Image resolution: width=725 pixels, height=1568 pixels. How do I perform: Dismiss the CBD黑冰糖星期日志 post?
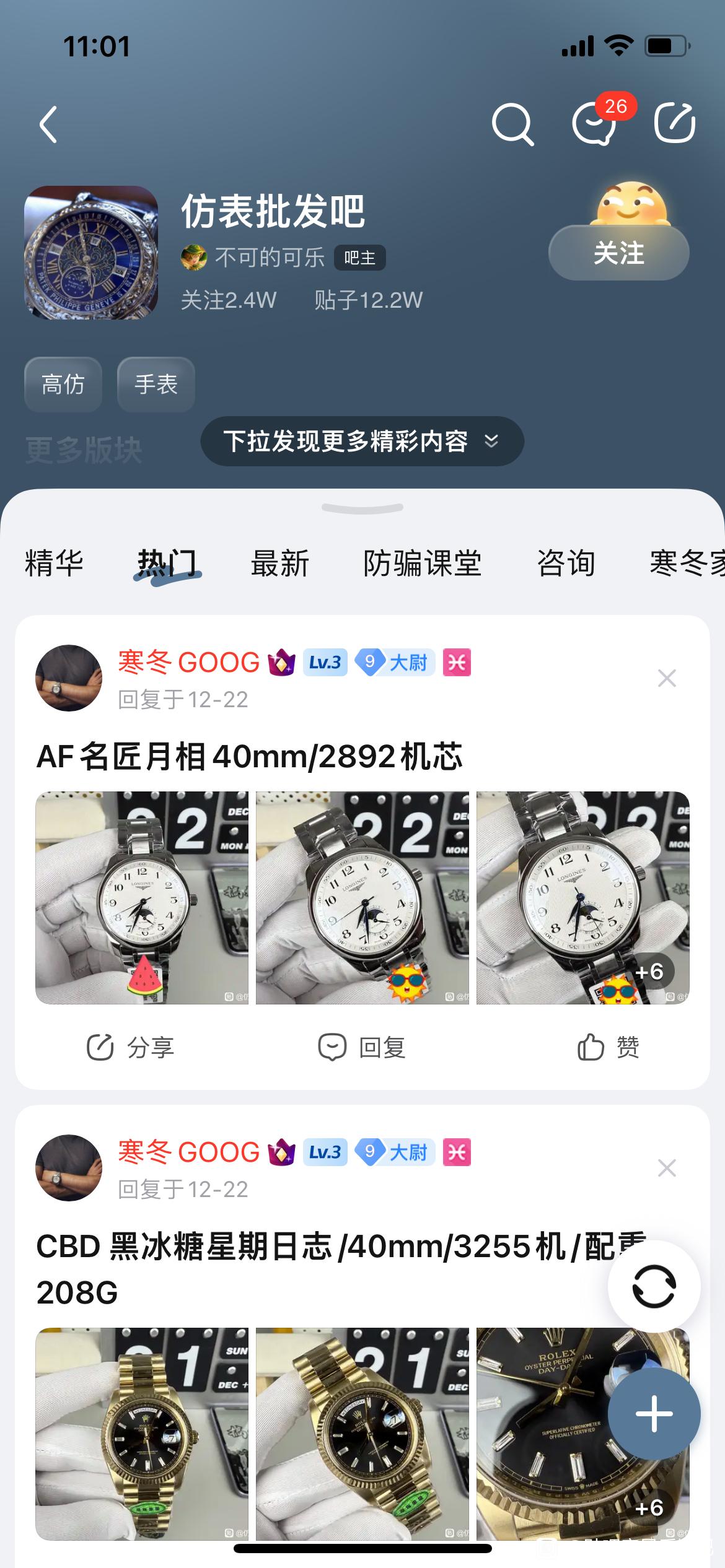click(667, 1169)
